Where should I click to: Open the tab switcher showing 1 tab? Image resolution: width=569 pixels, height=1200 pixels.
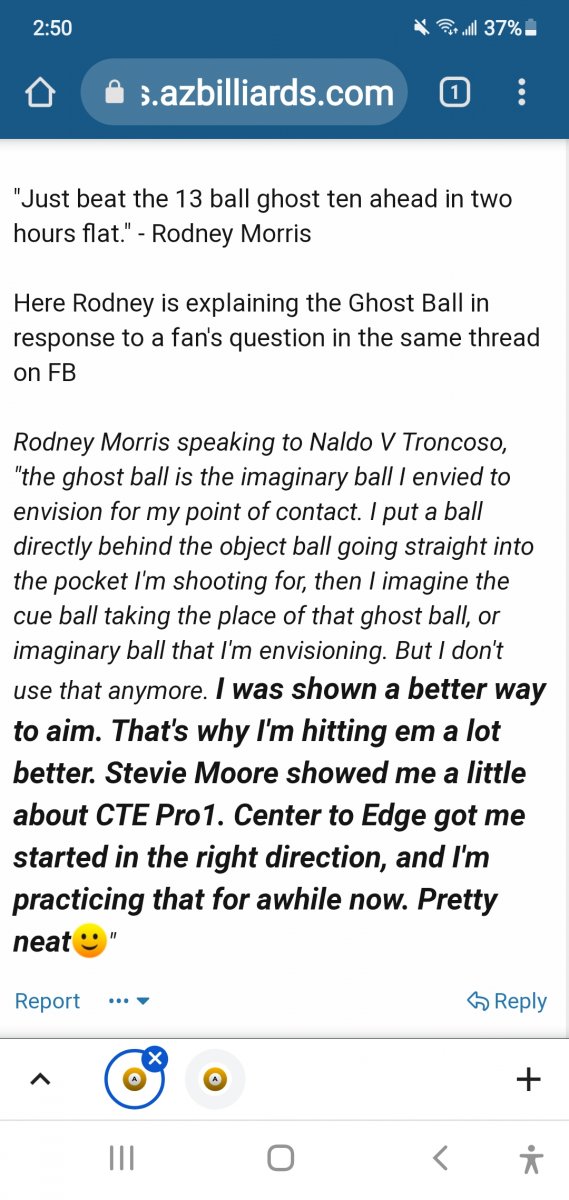pos(455,94)
